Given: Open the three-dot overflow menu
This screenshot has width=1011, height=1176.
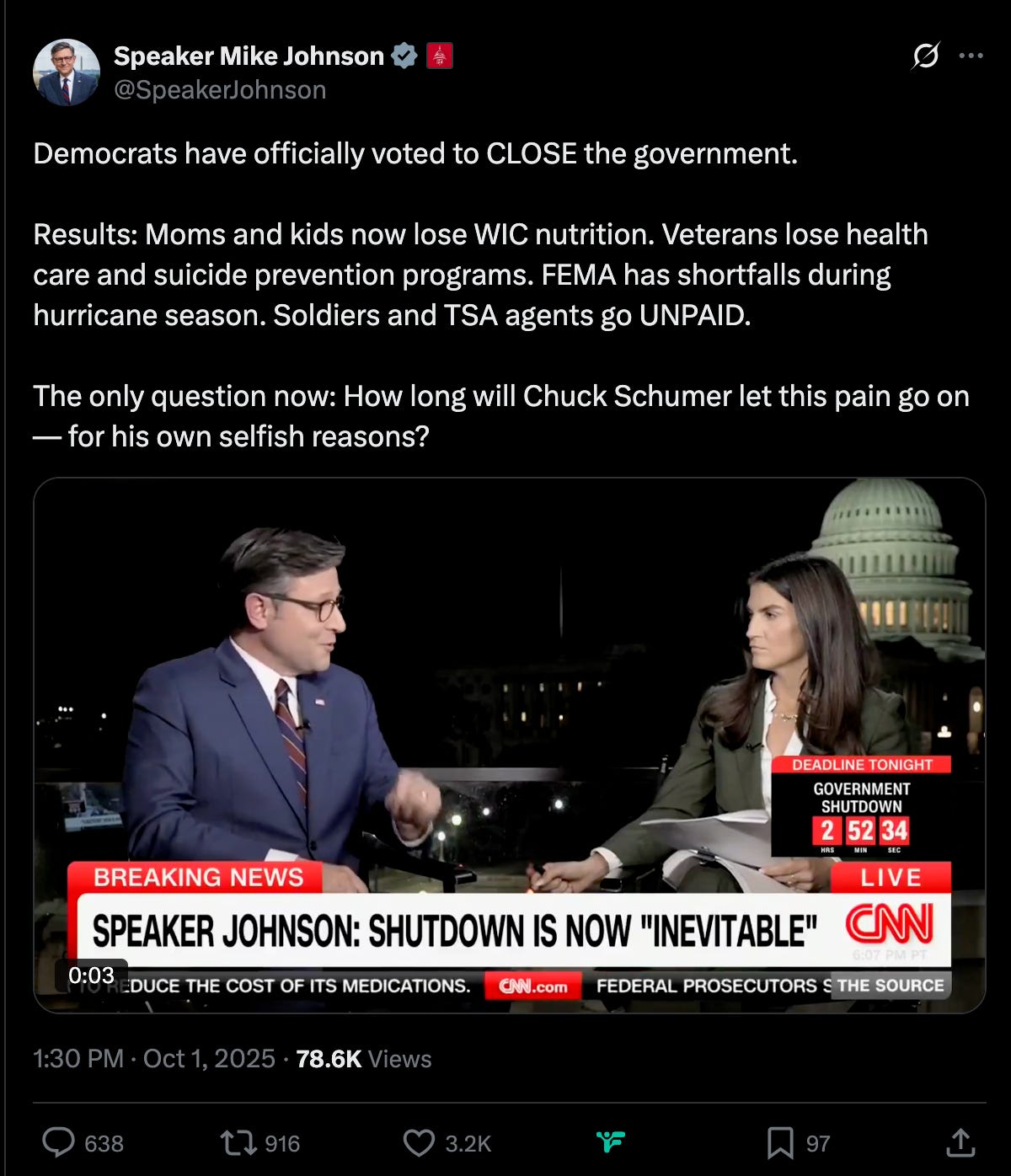Looking at the screenshot, I should [971, 56].
